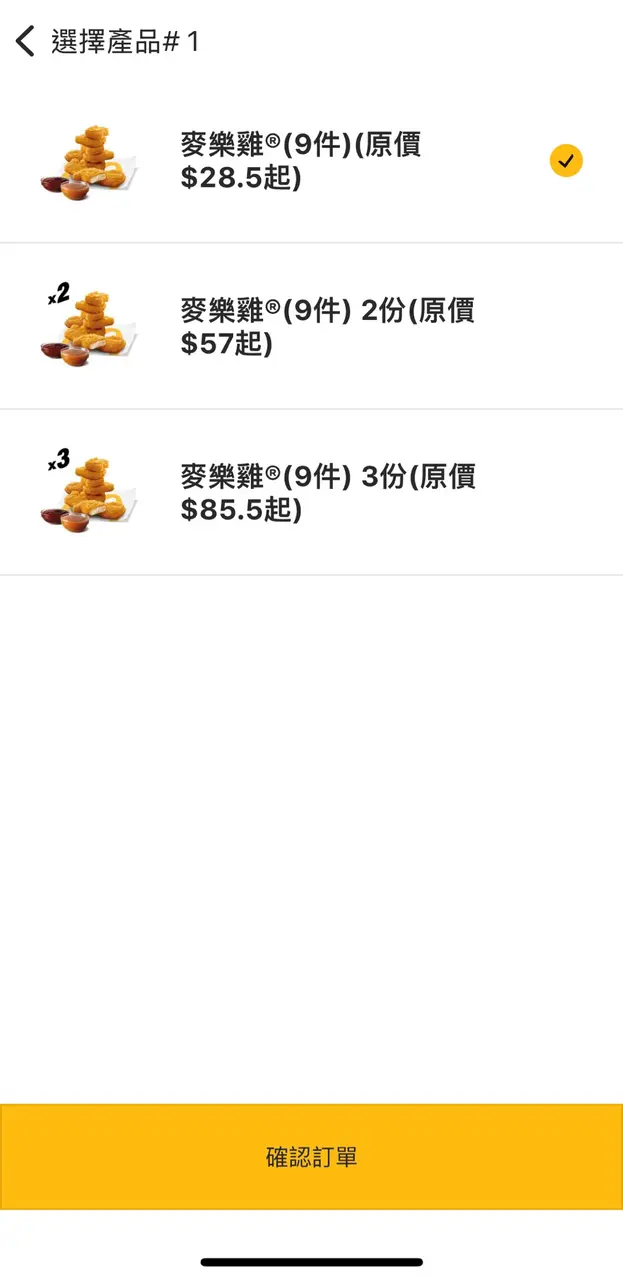Screen dimensions: 623x1280
Task: Tap the 確認訂單 button
Action: tap(311, 1157)
